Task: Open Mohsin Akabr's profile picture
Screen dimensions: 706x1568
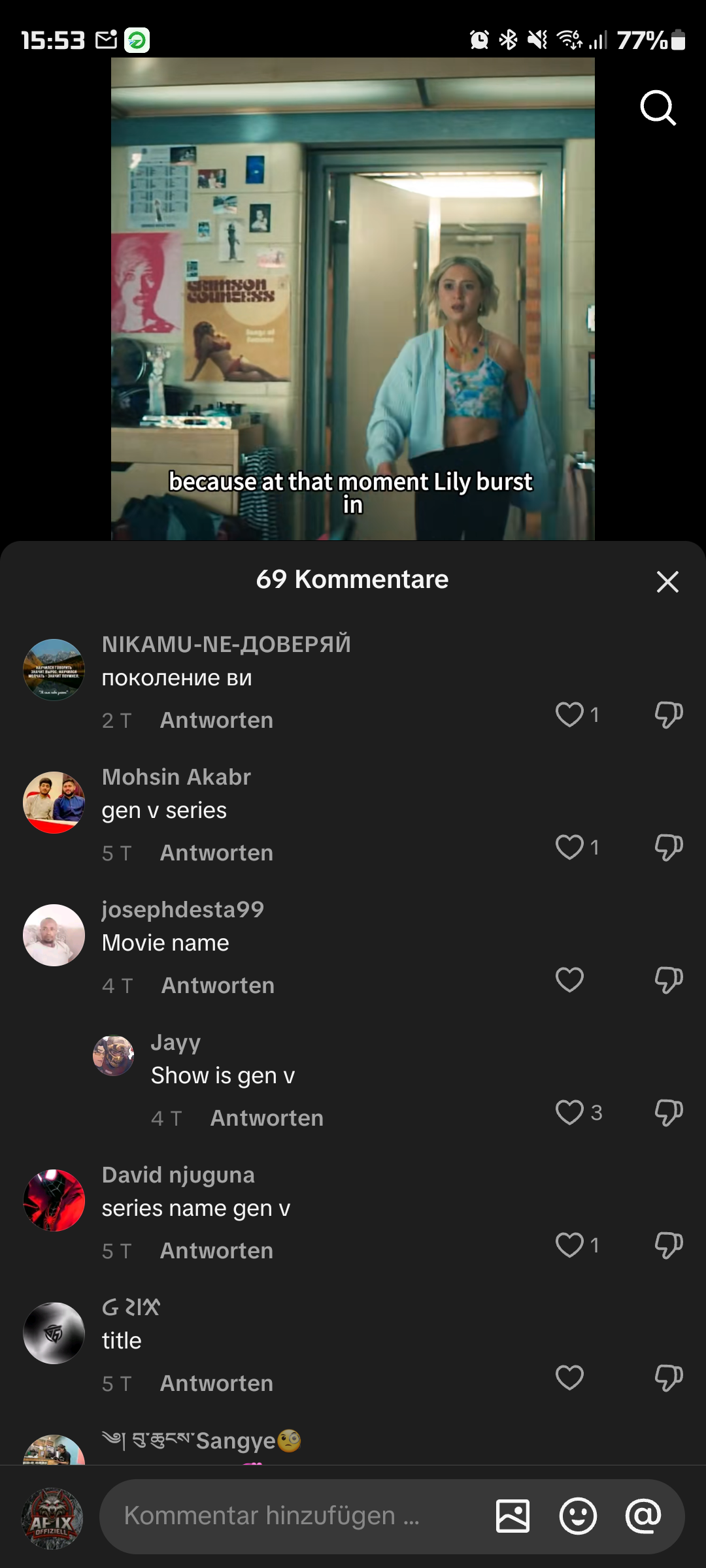Action: point(54,802)
